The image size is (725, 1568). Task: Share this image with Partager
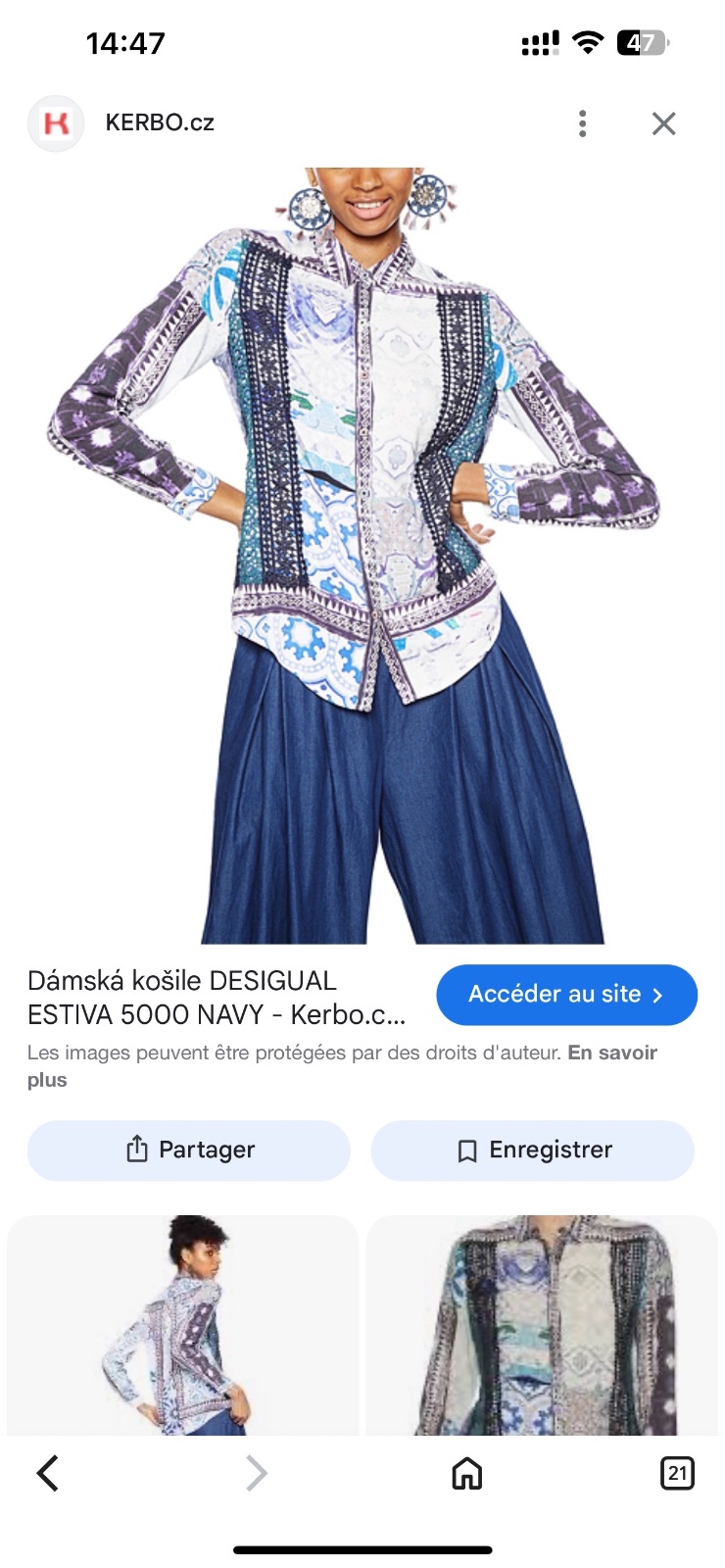click(189, 1150)
